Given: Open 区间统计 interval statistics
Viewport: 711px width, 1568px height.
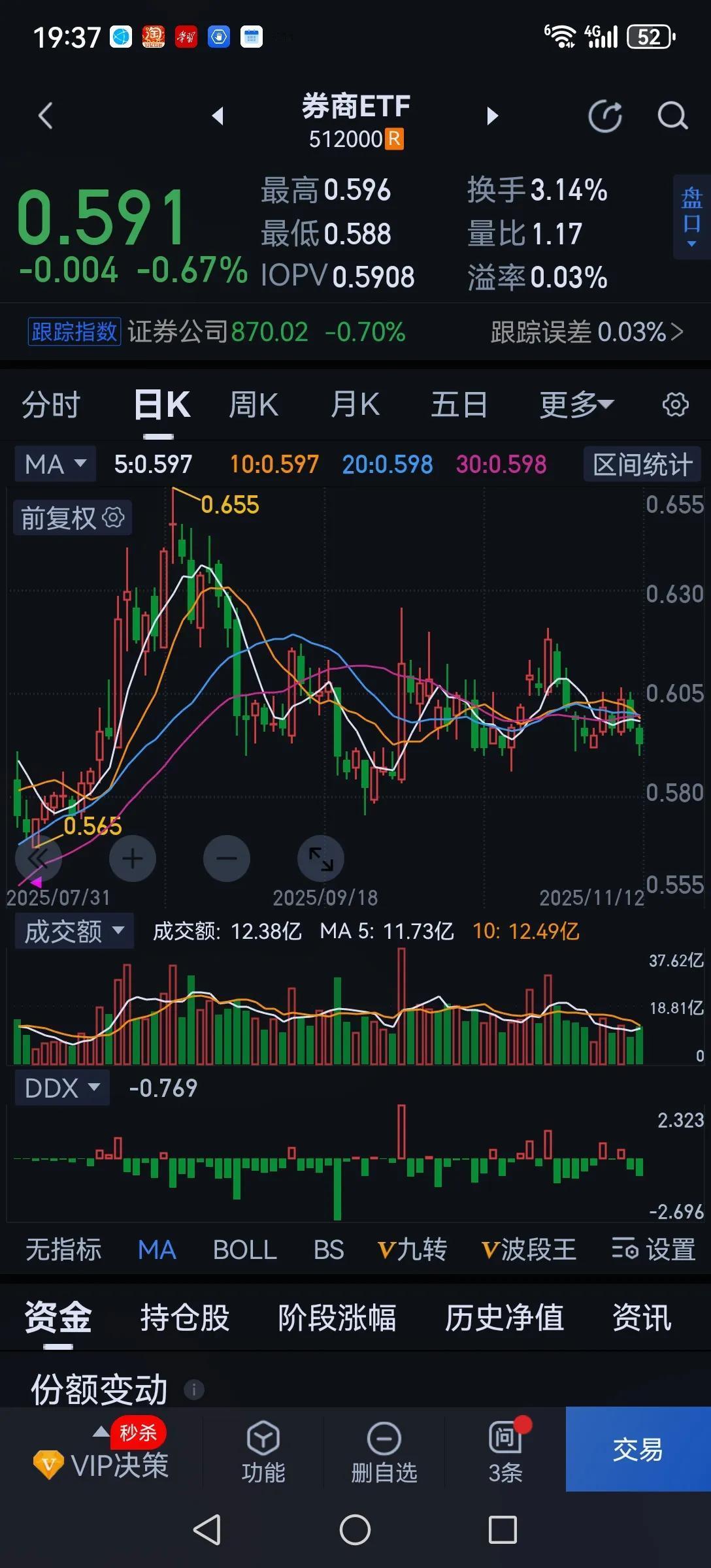Looking at the screenshot, I should [x=642, y=464].
